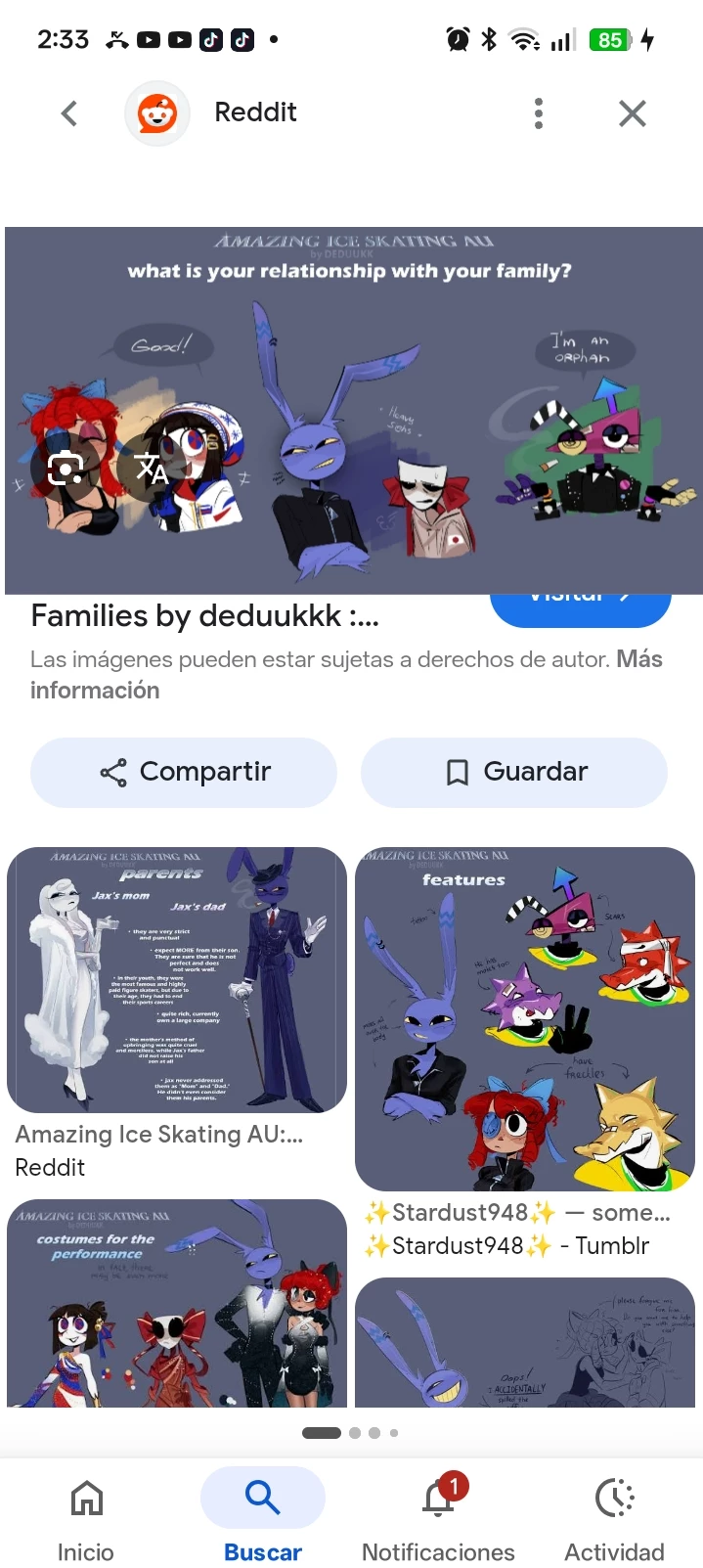
Task: Open the Más información link
Action: (x=95, y=690)
